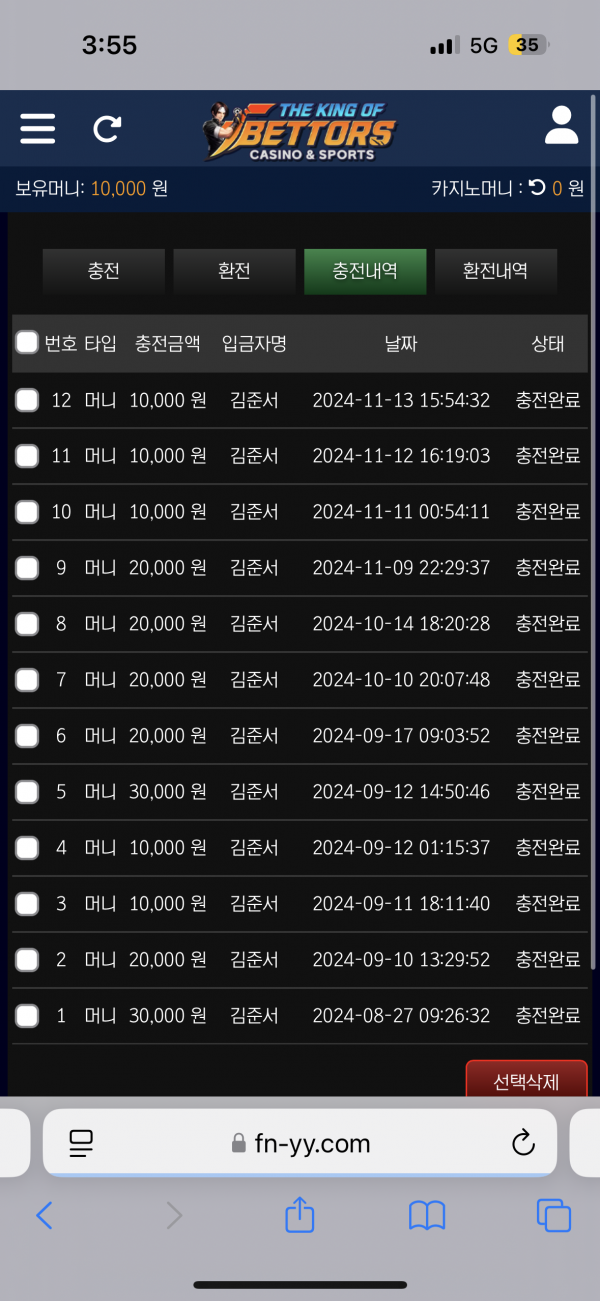Mark the checkbox for entry number 1
The image size is (600, 1301).
[x=27, y=1016]
